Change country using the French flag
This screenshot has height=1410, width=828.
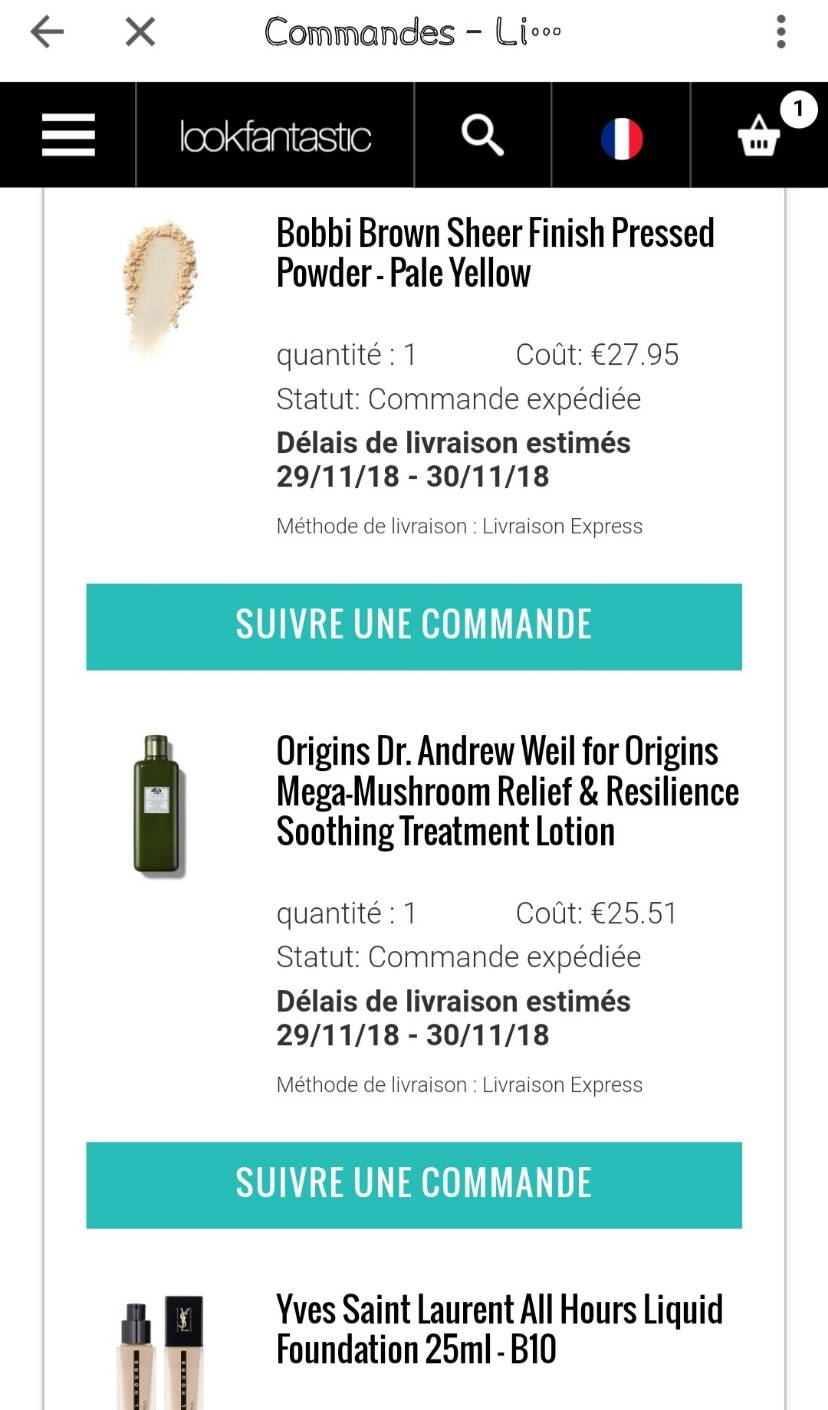[621, 138]
